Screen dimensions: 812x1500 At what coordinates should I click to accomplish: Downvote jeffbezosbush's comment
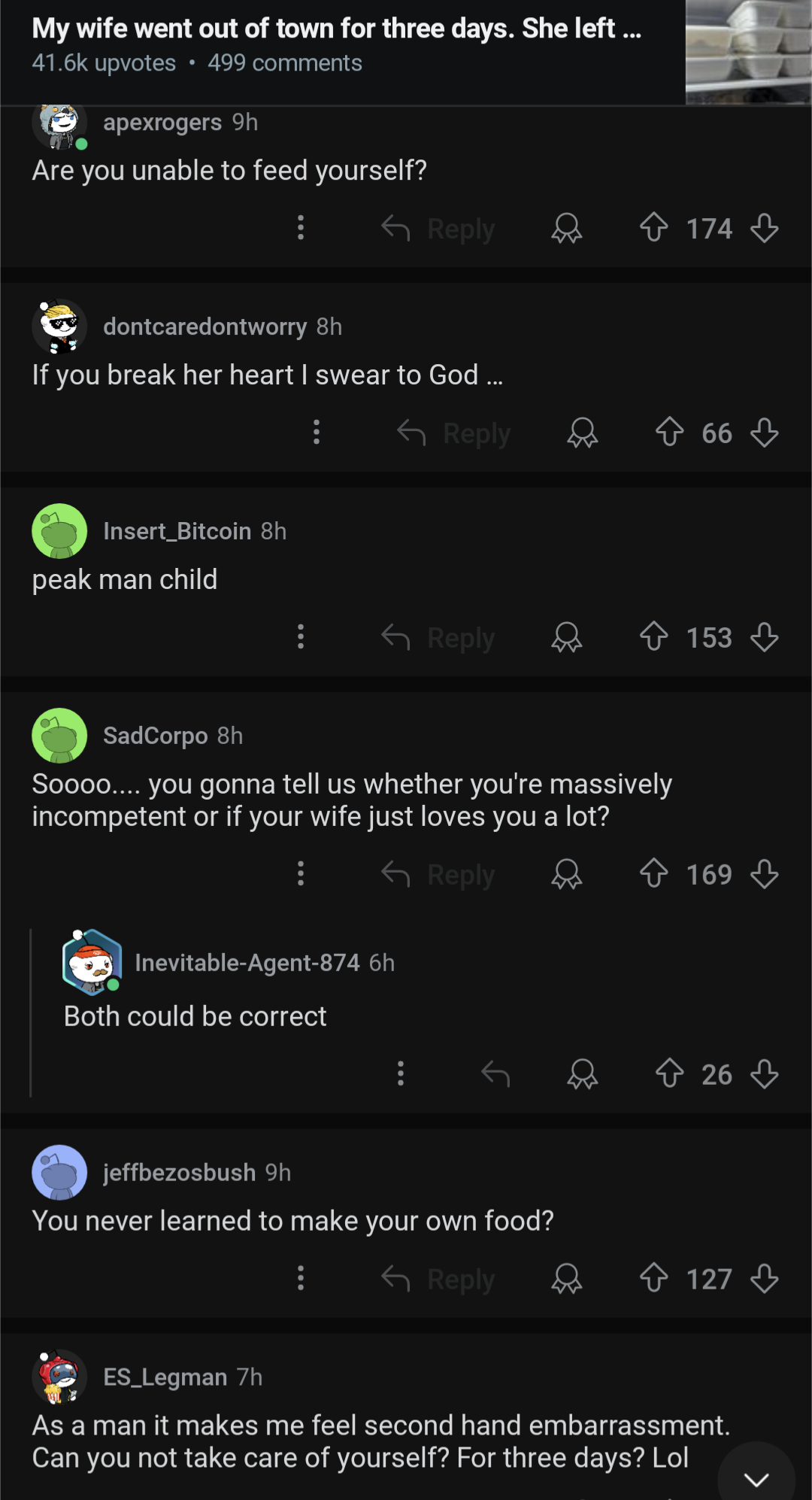[764, 1278]
